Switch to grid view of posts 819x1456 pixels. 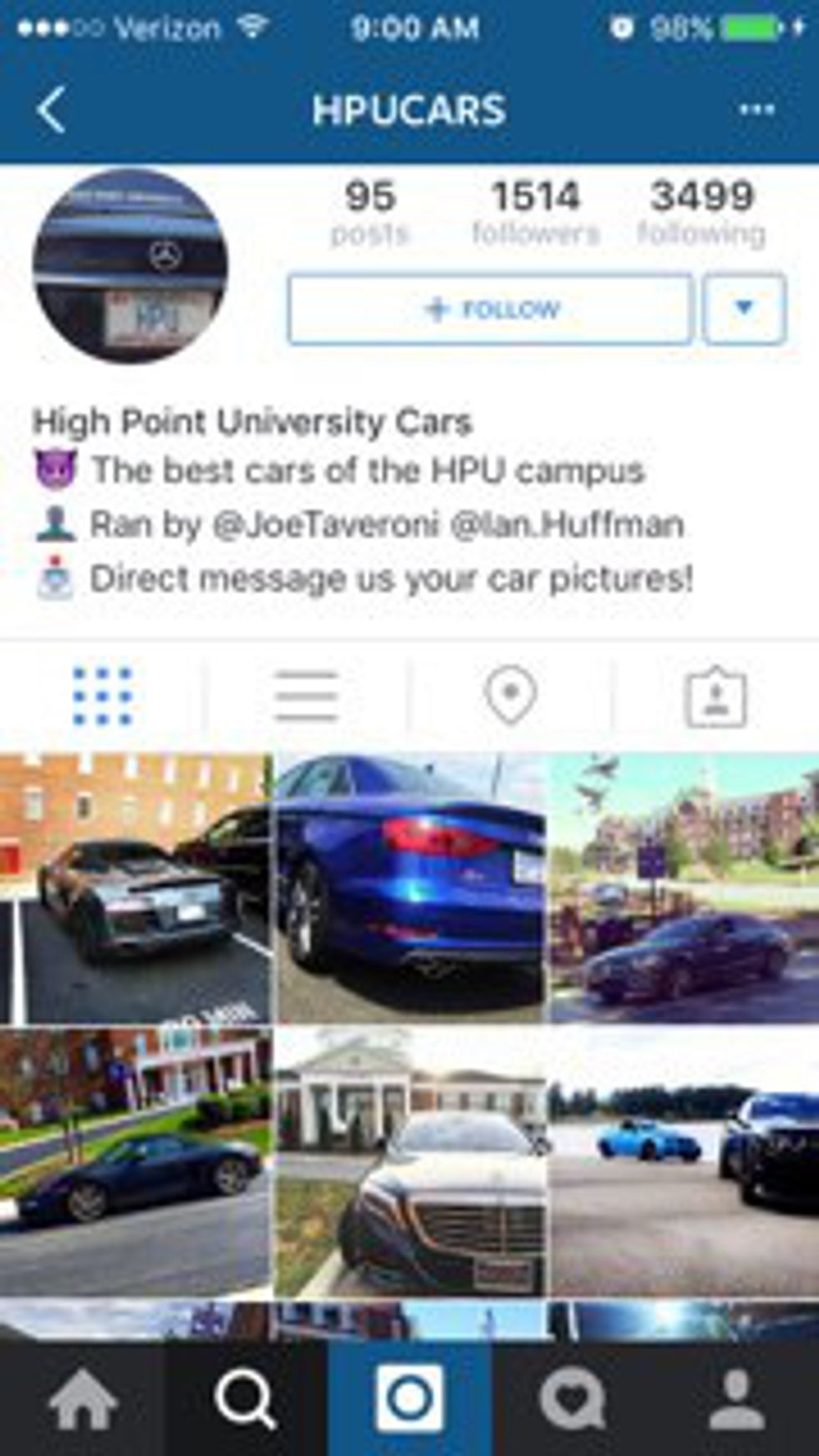point(102,695)
